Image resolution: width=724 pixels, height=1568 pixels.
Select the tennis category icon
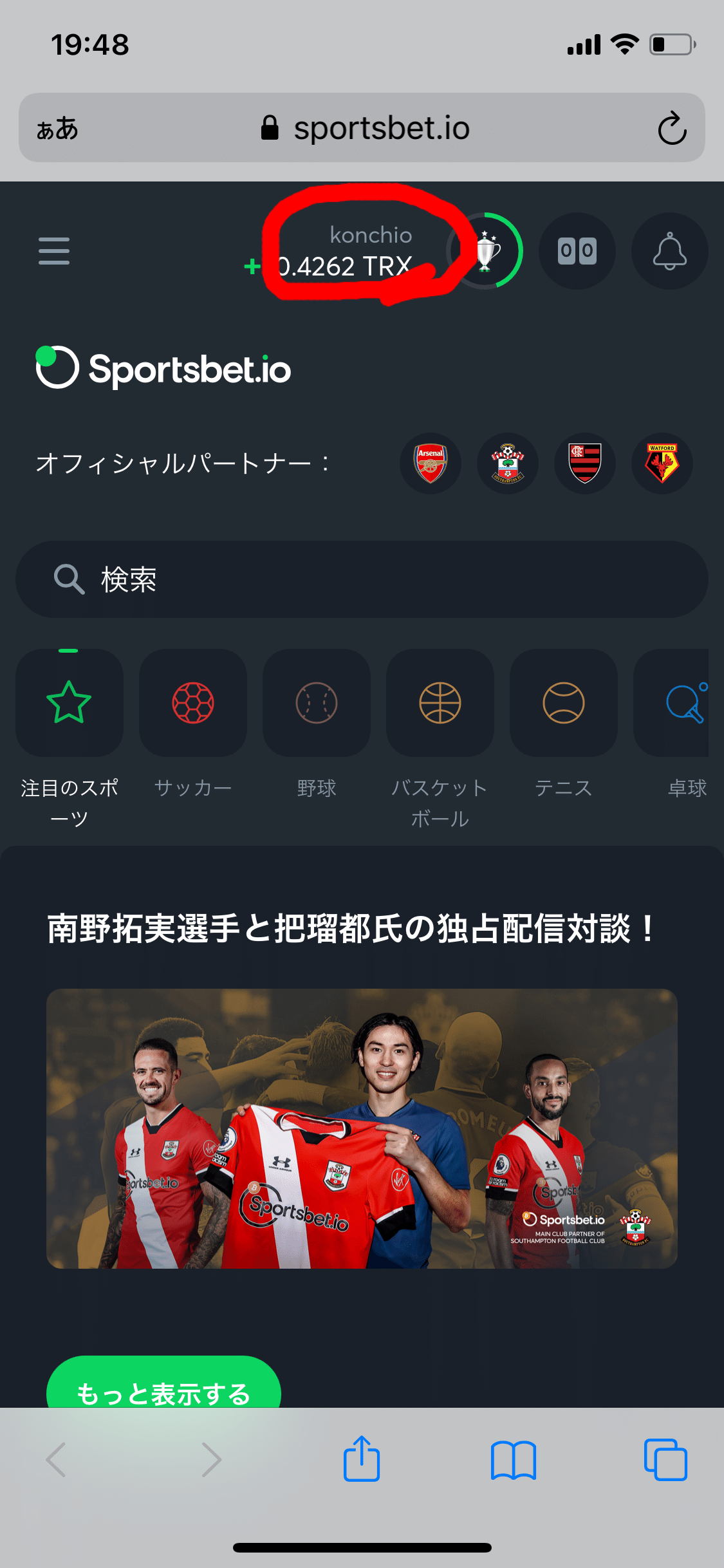pyautogui.click(x=563, y=702)
